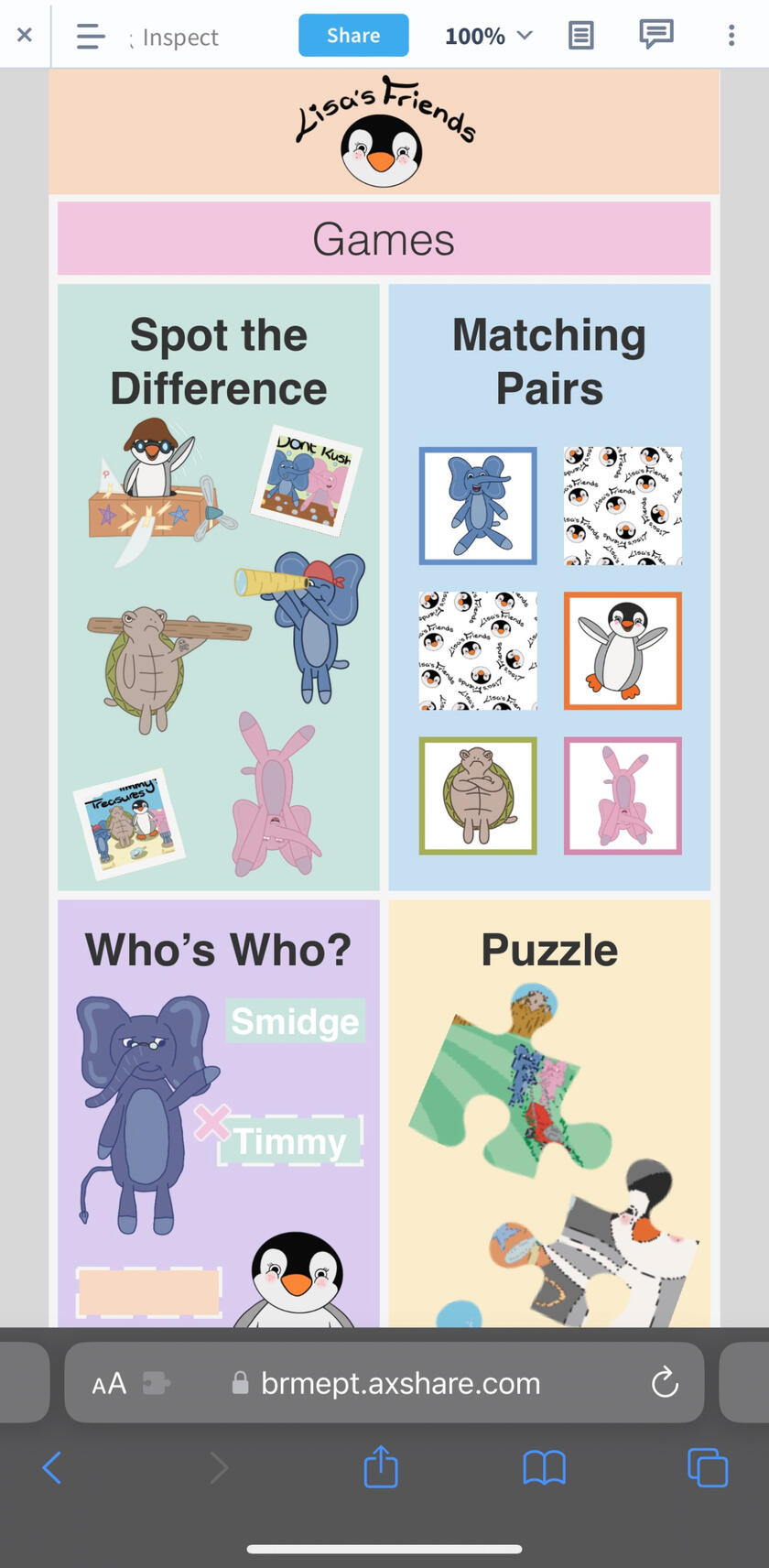Open the Puzzle game

[x=549, y=1113]
